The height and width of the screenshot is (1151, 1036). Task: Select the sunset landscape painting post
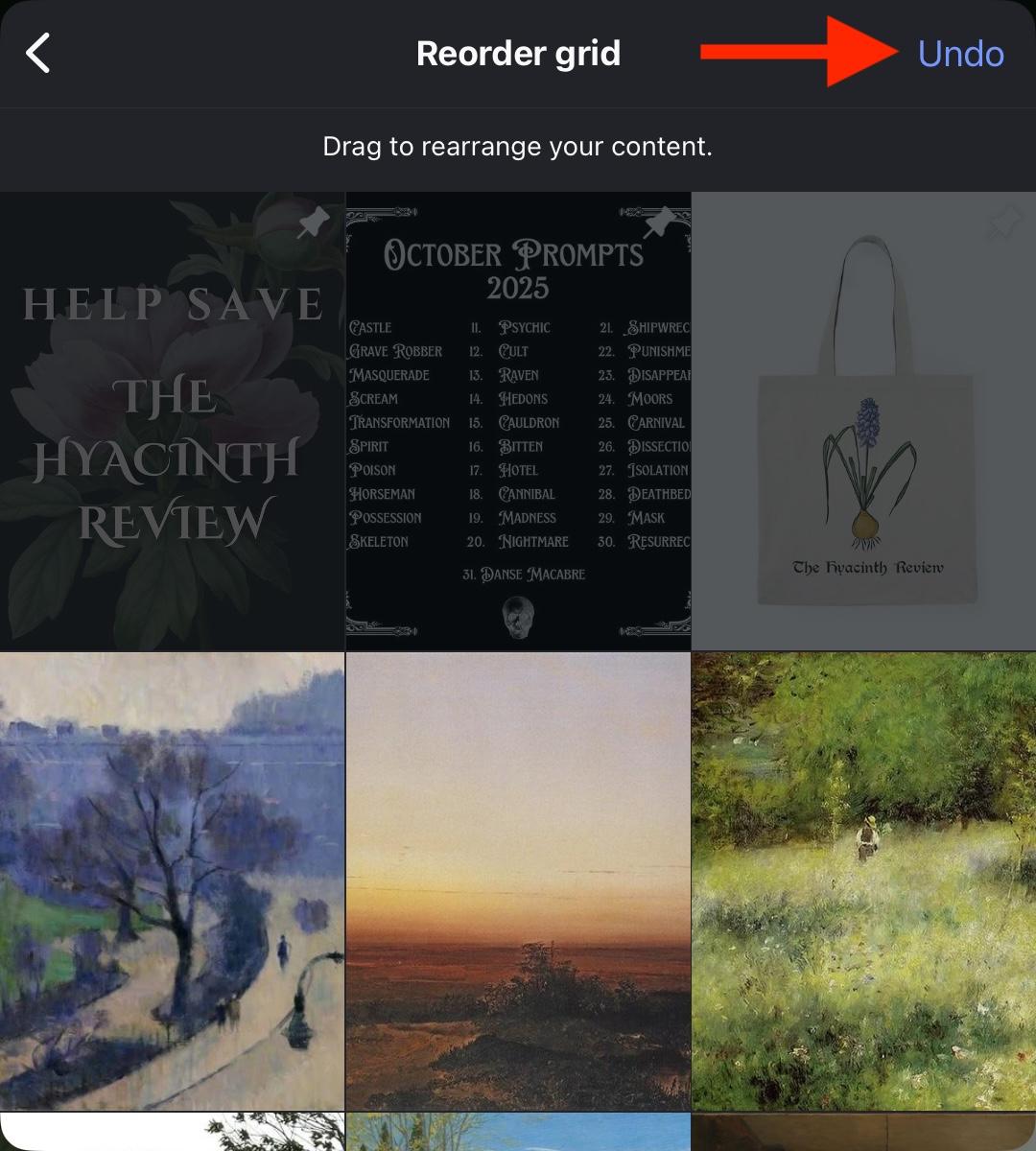click(x=518, y=881)
